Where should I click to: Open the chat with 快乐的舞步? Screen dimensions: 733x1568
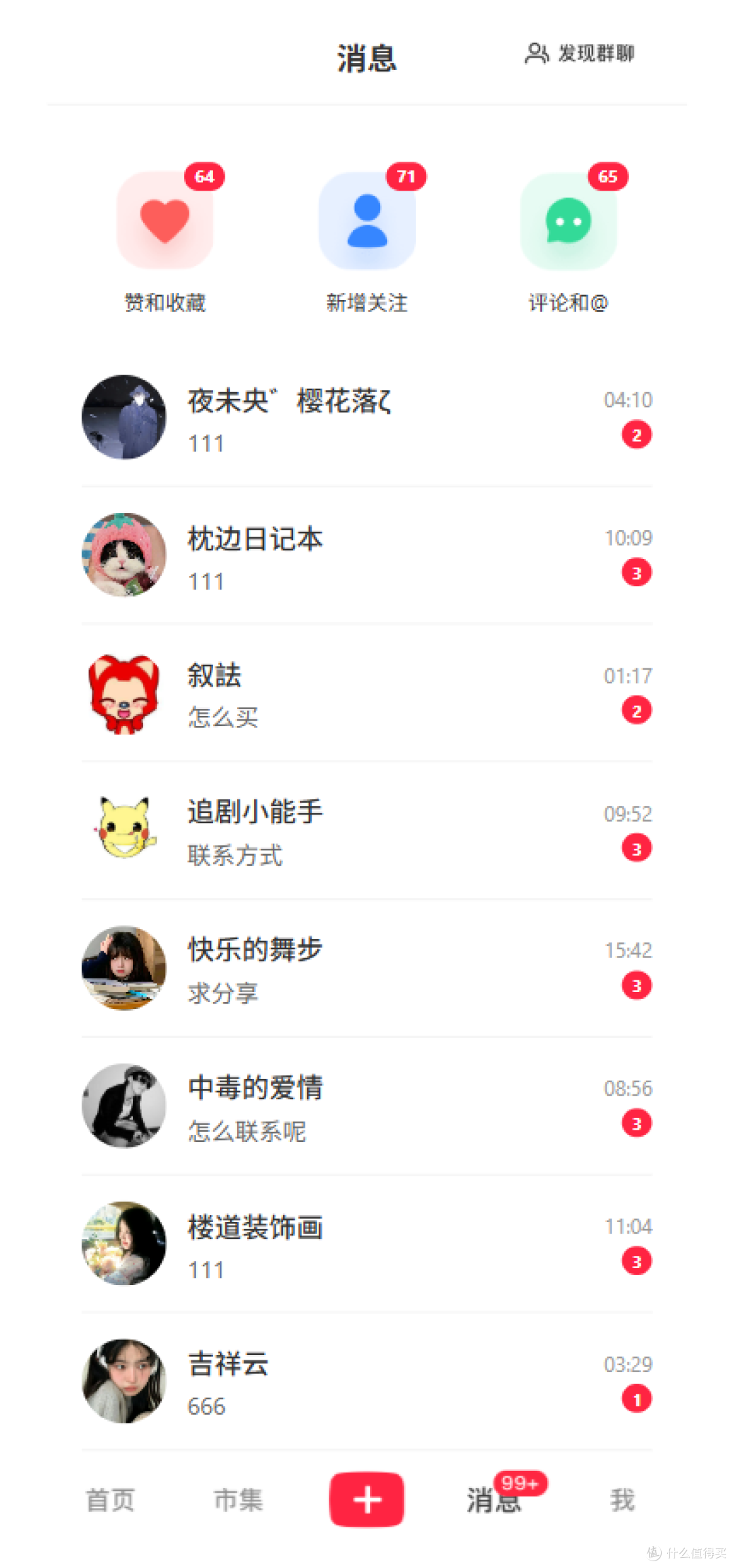pyautogui.click(x=366, y=969)
